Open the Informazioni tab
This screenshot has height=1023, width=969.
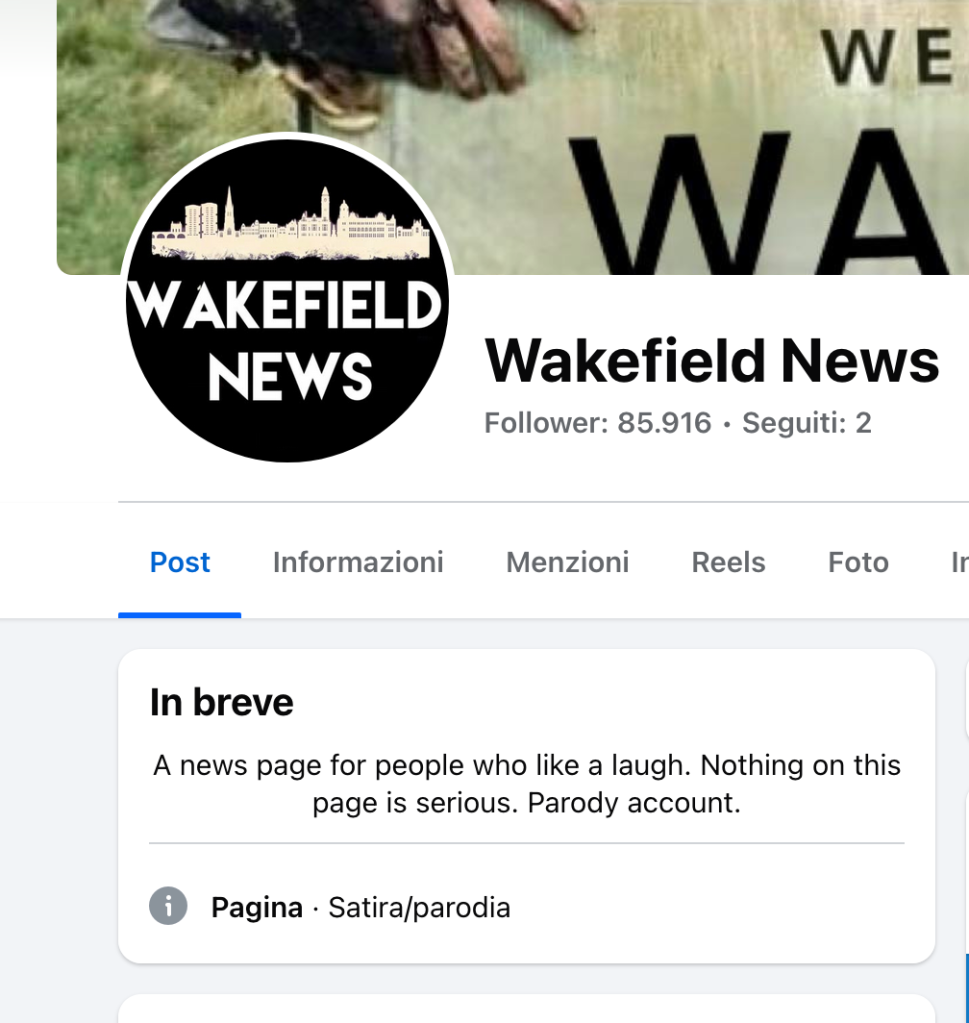click(x=358, y=563)
